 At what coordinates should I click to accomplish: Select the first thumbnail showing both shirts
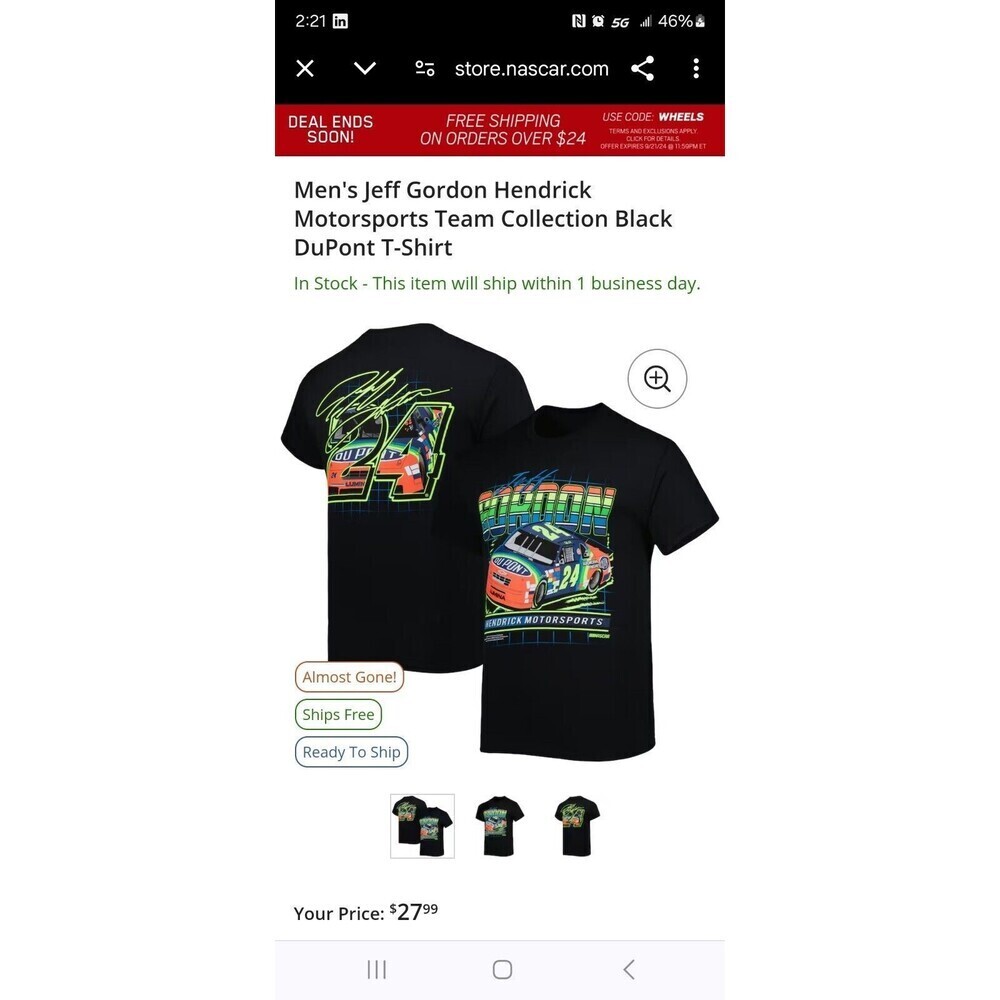tap(422, 826)
